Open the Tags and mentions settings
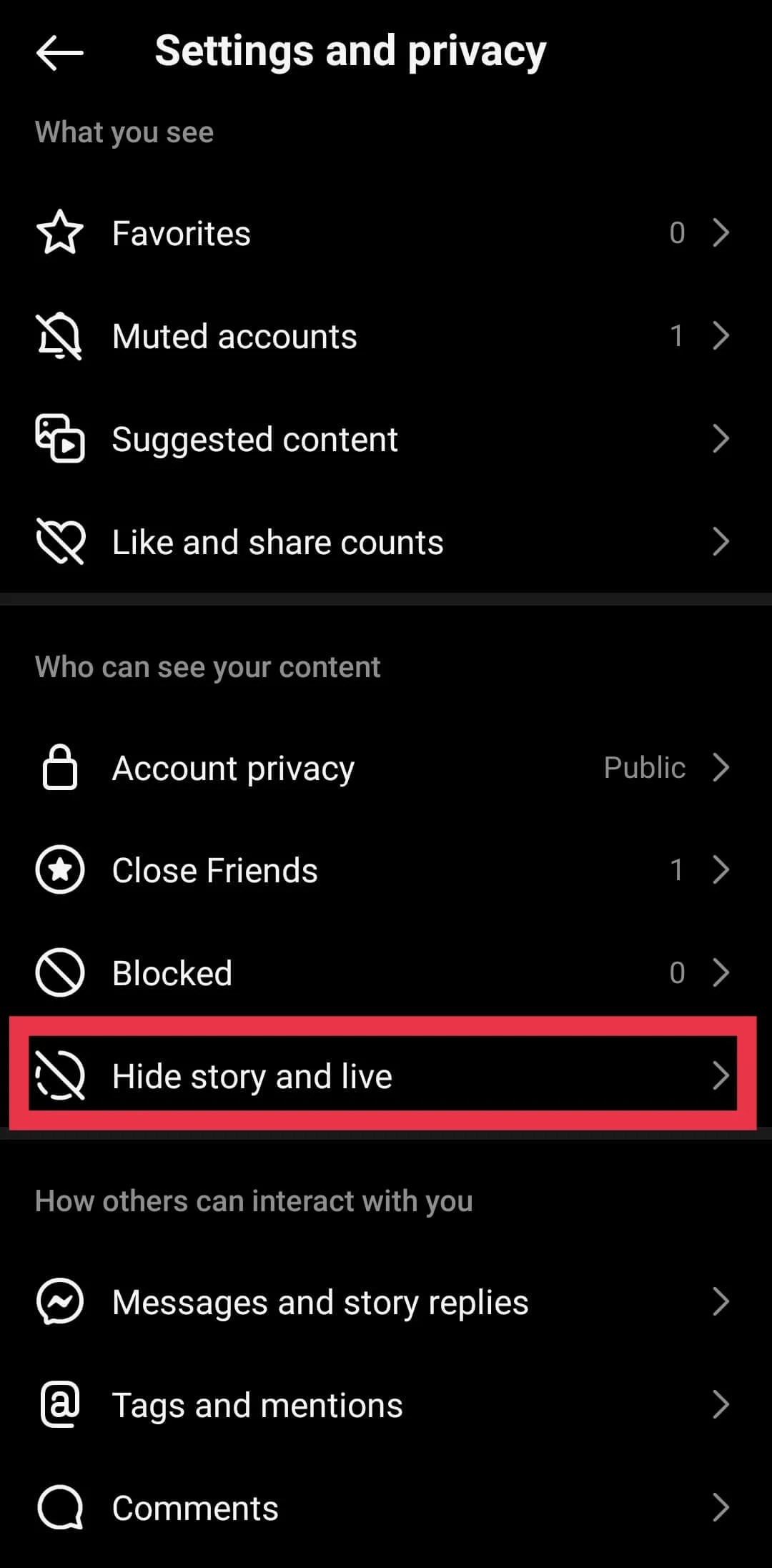 click(386, 1404)
